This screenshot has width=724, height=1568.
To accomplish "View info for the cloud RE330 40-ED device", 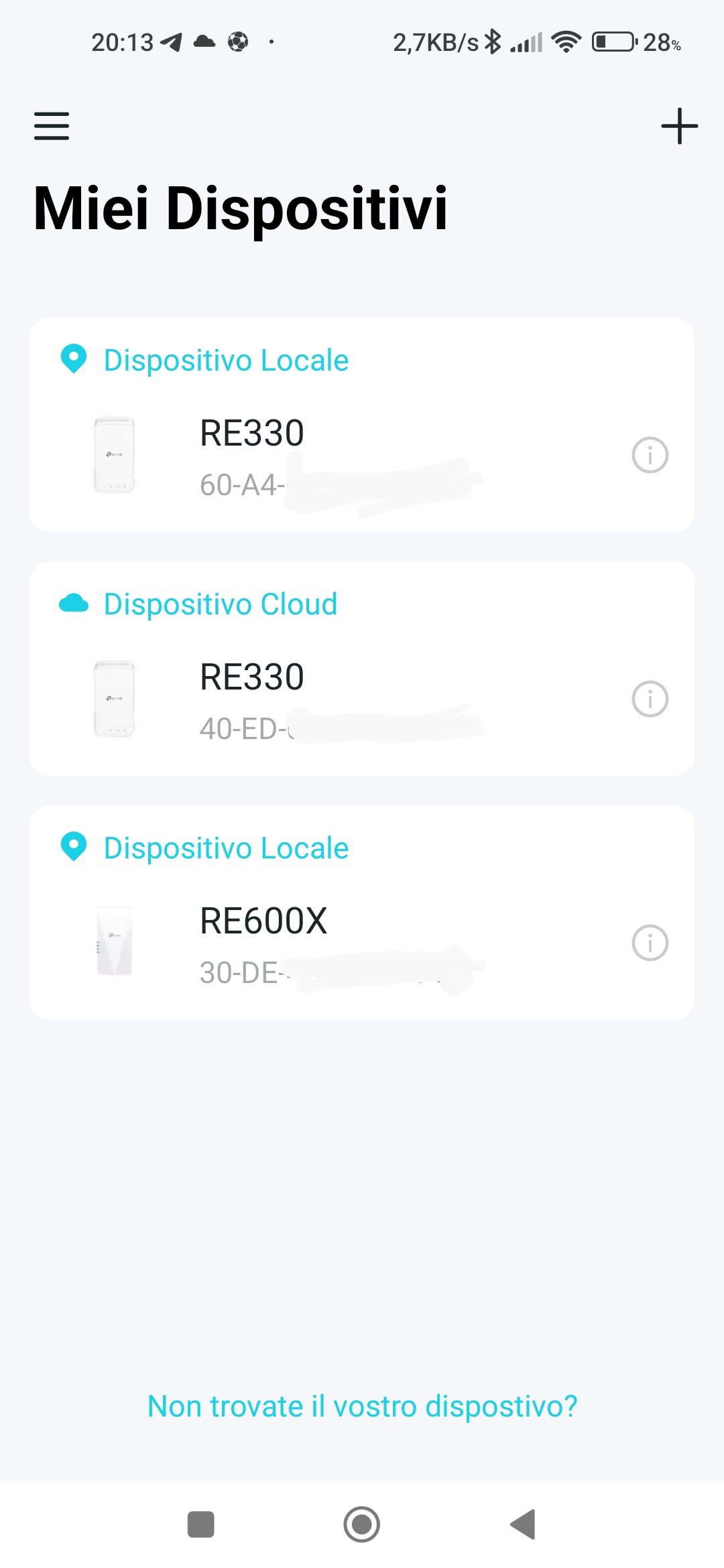I will pyautogui.click(x=650, y=700).
